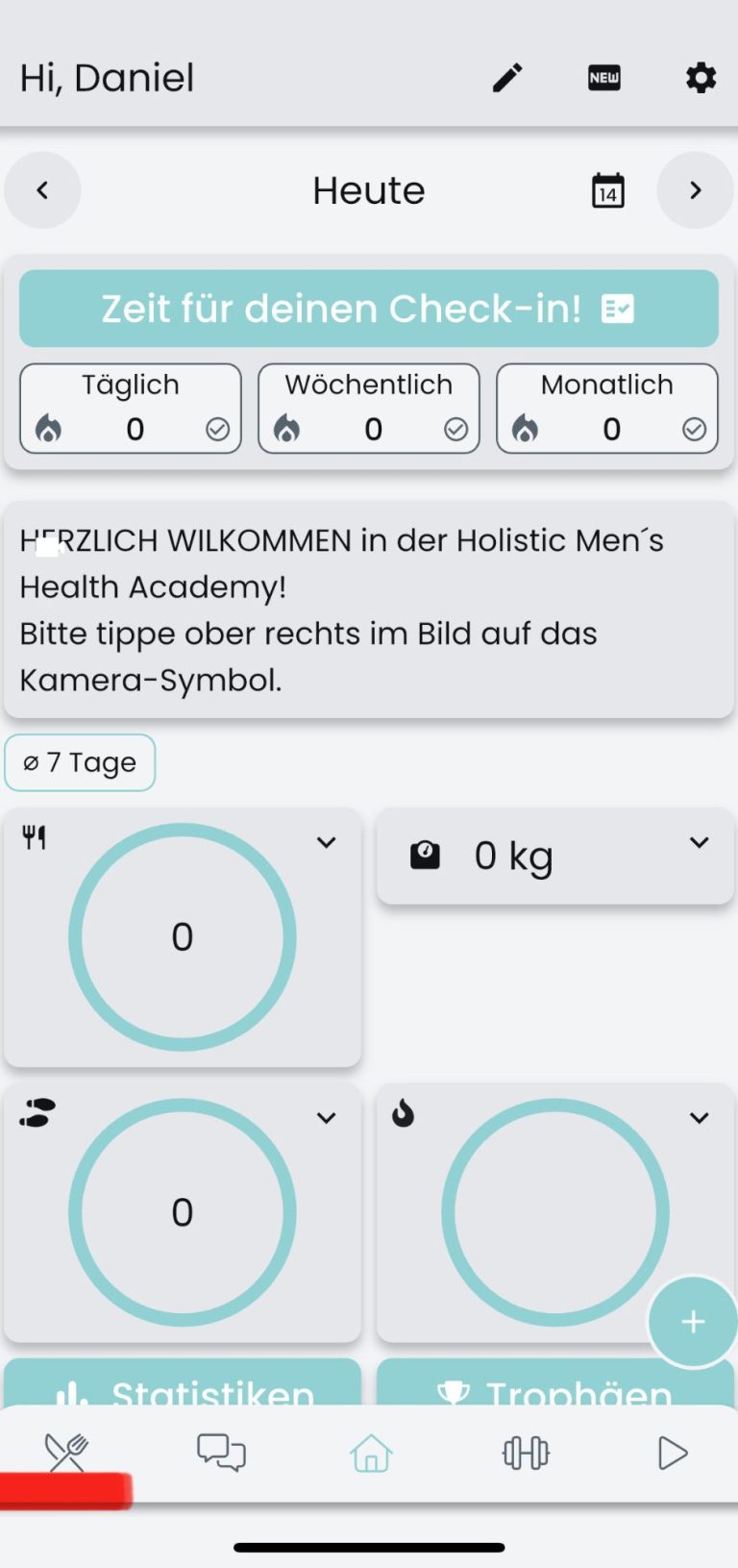Switch to the chat tab
This screenshot has height=1568, width=738.
click(221, 1453)
